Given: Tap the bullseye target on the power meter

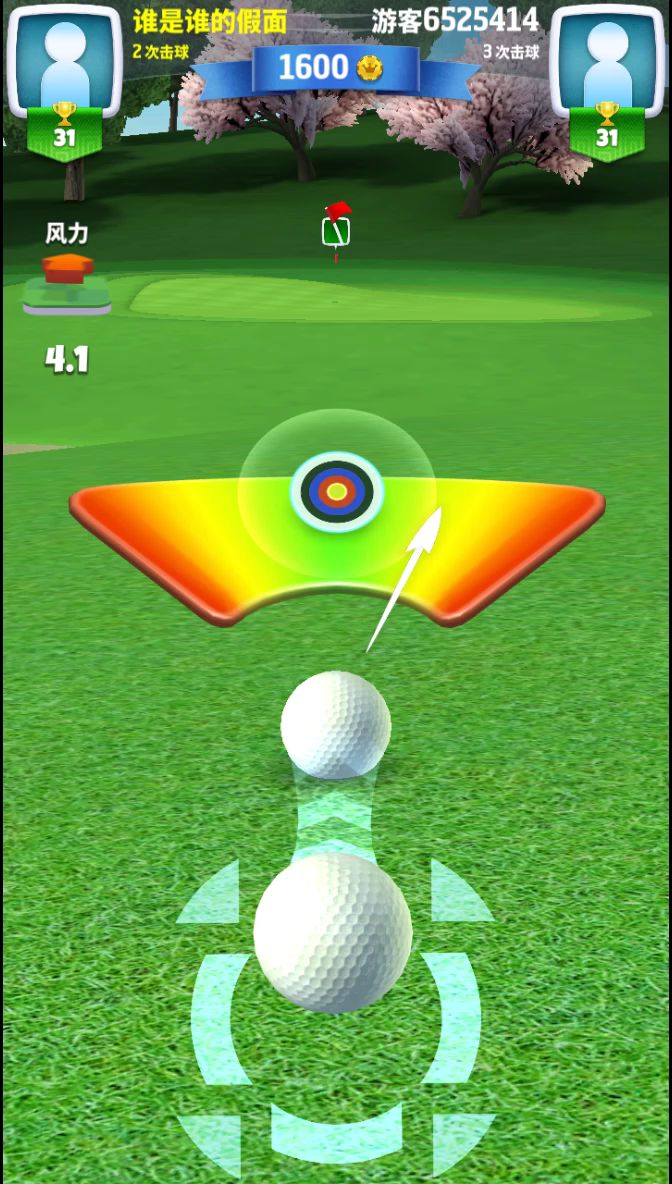Looking at the screenshot, I should (x=338, y=491).
